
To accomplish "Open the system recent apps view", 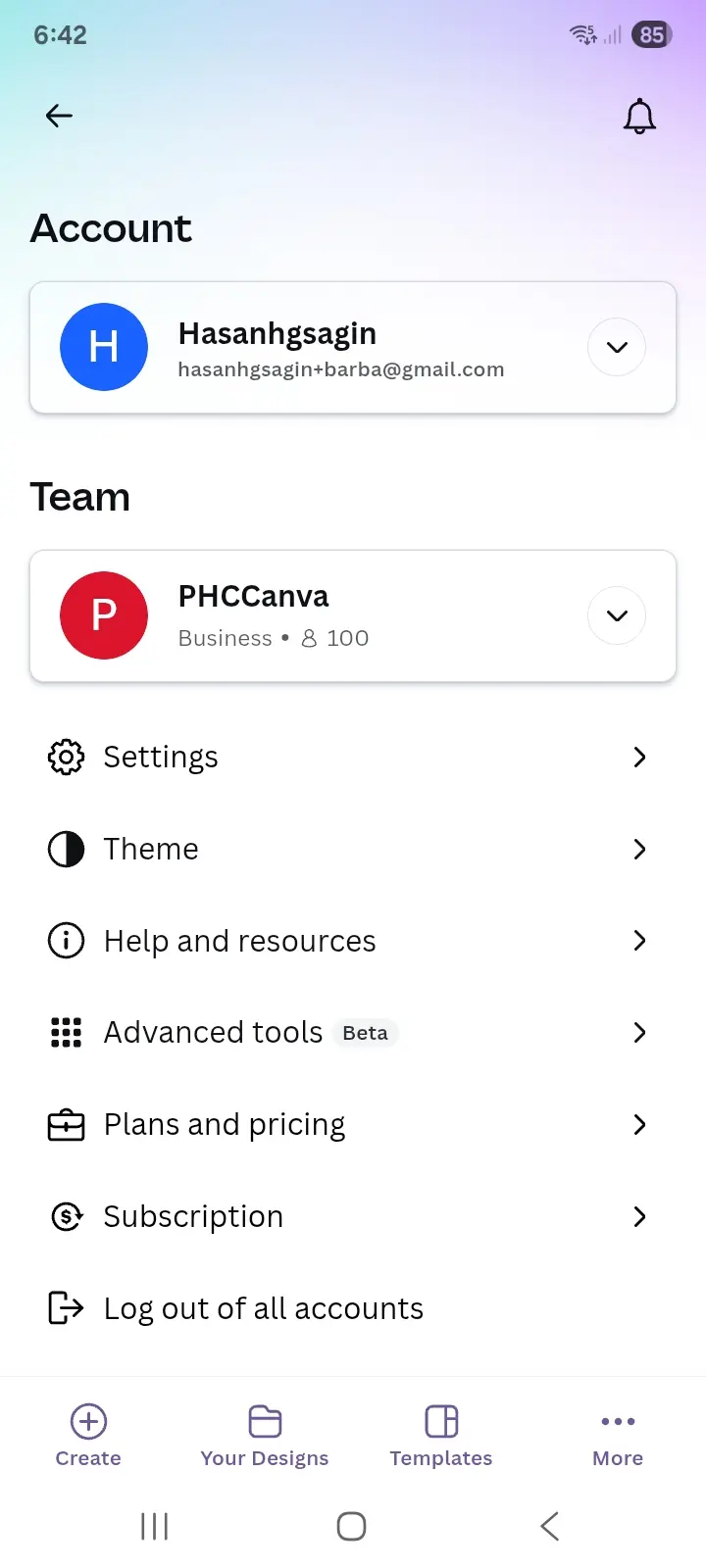I will tap(154, 1526).
